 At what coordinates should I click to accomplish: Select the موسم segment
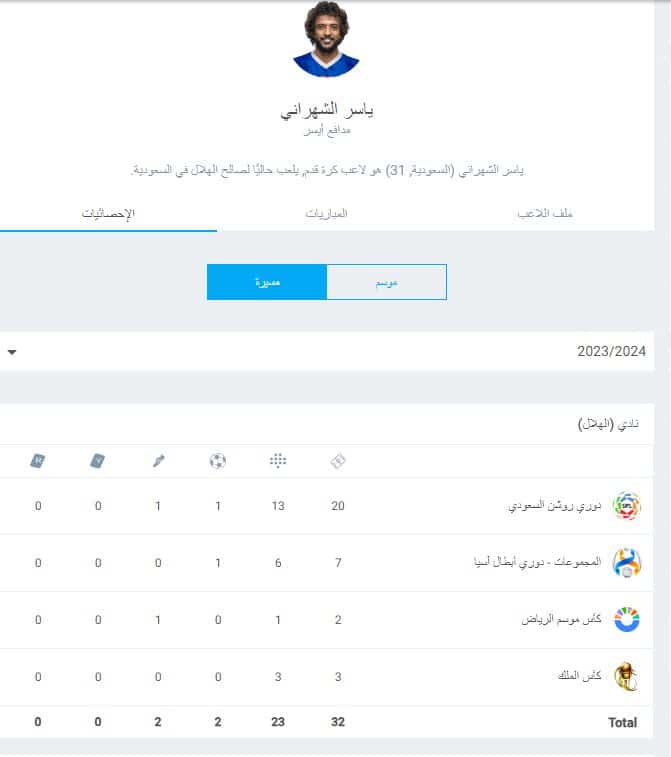(386, 282)
